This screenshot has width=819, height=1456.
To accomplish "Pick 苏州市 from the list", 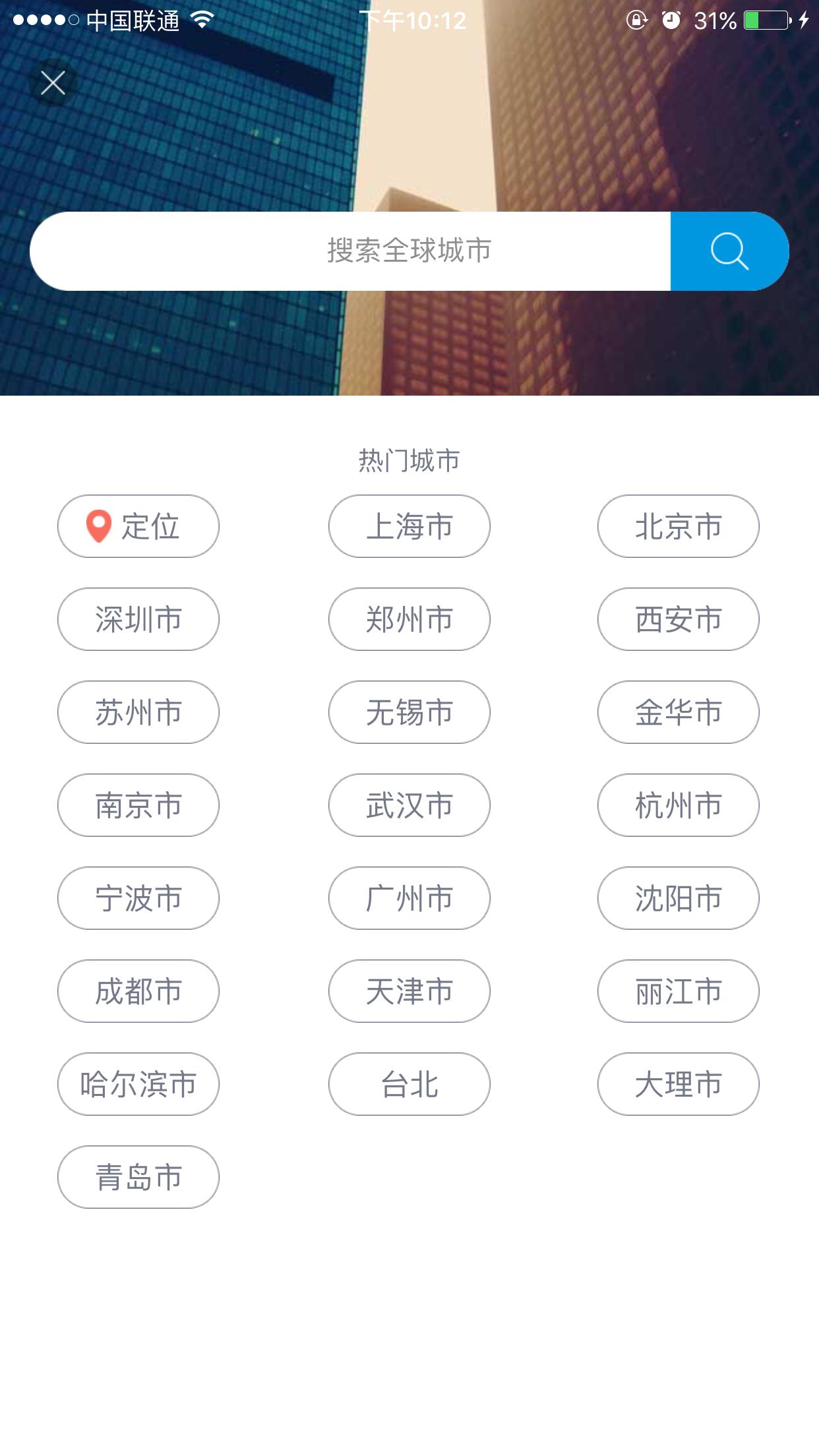I will (138, 712).
